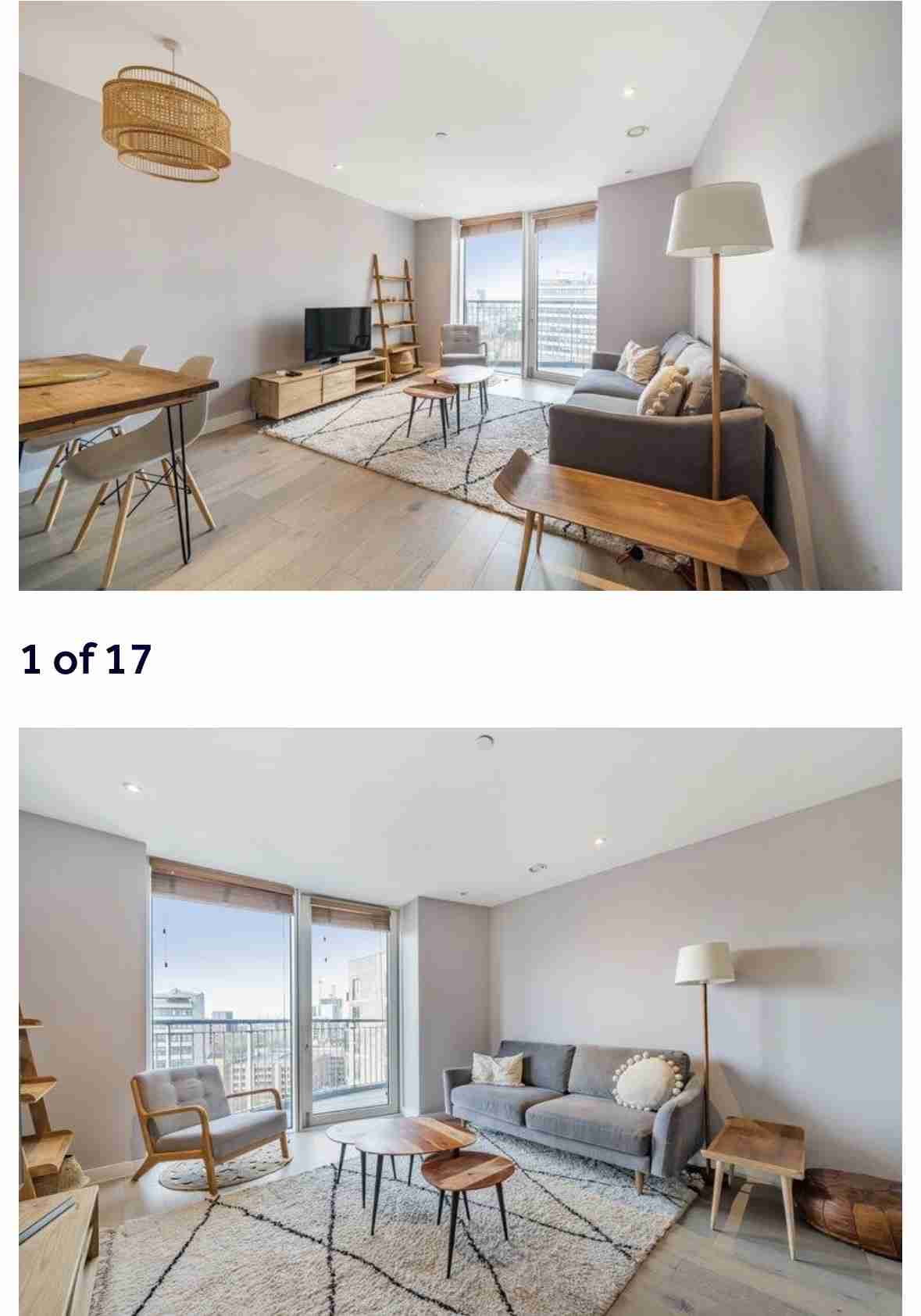This screenshot has height=1316, width=921.
Task: Open the first living room photo
Action: (x=460, y=295)
